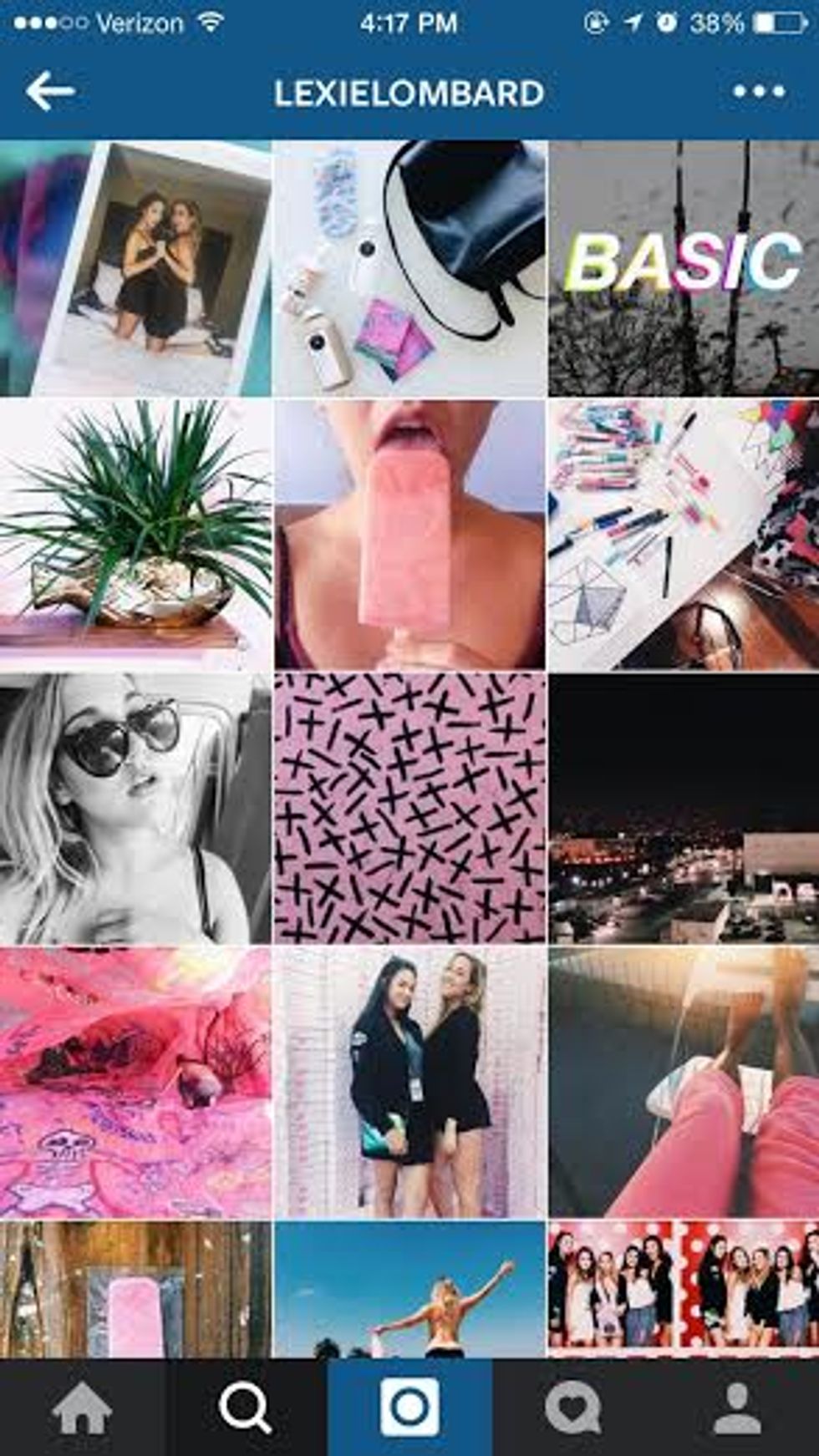Open the pink popsicle post
This screenshot has height=1456, width=819.
(409, 535)
